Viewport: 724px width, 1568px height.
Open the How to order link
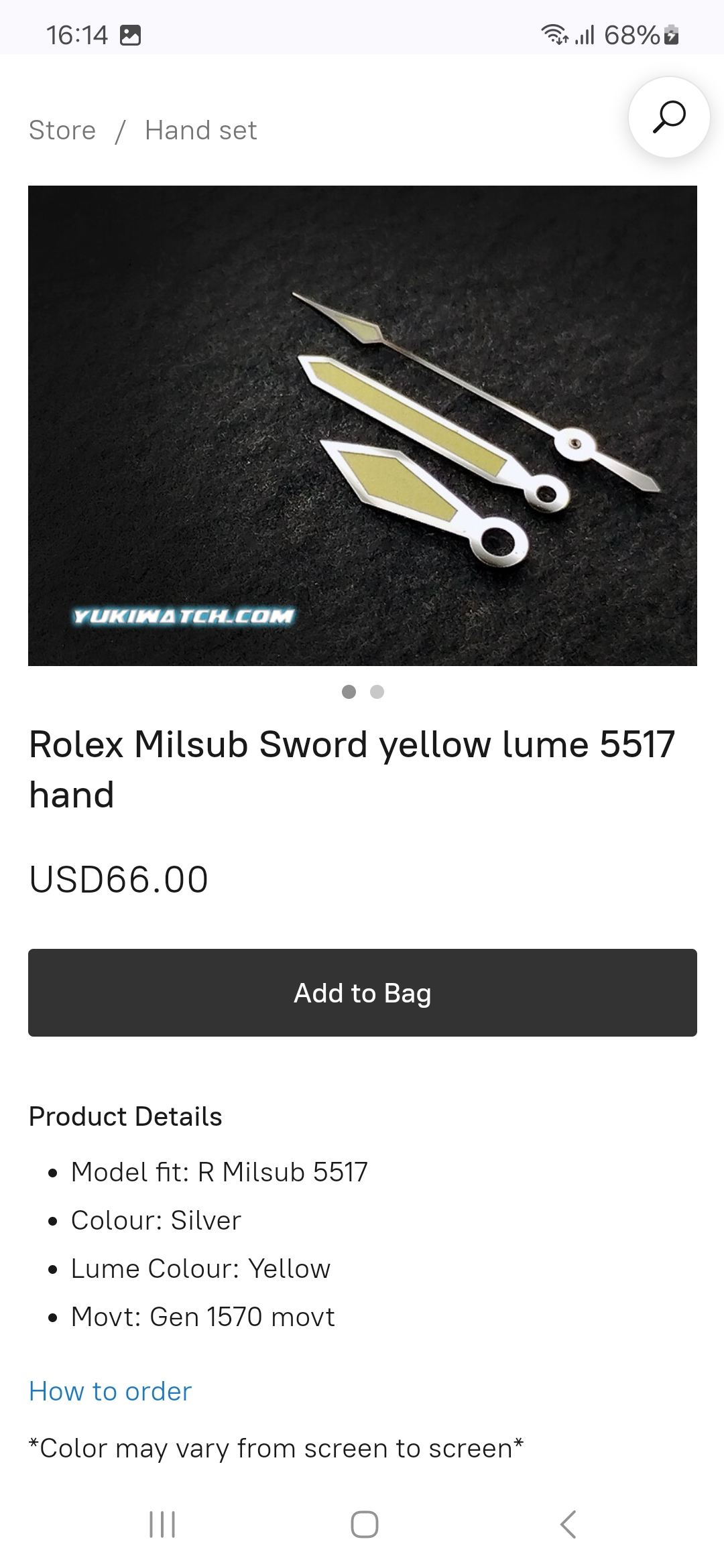(111, 1392)
